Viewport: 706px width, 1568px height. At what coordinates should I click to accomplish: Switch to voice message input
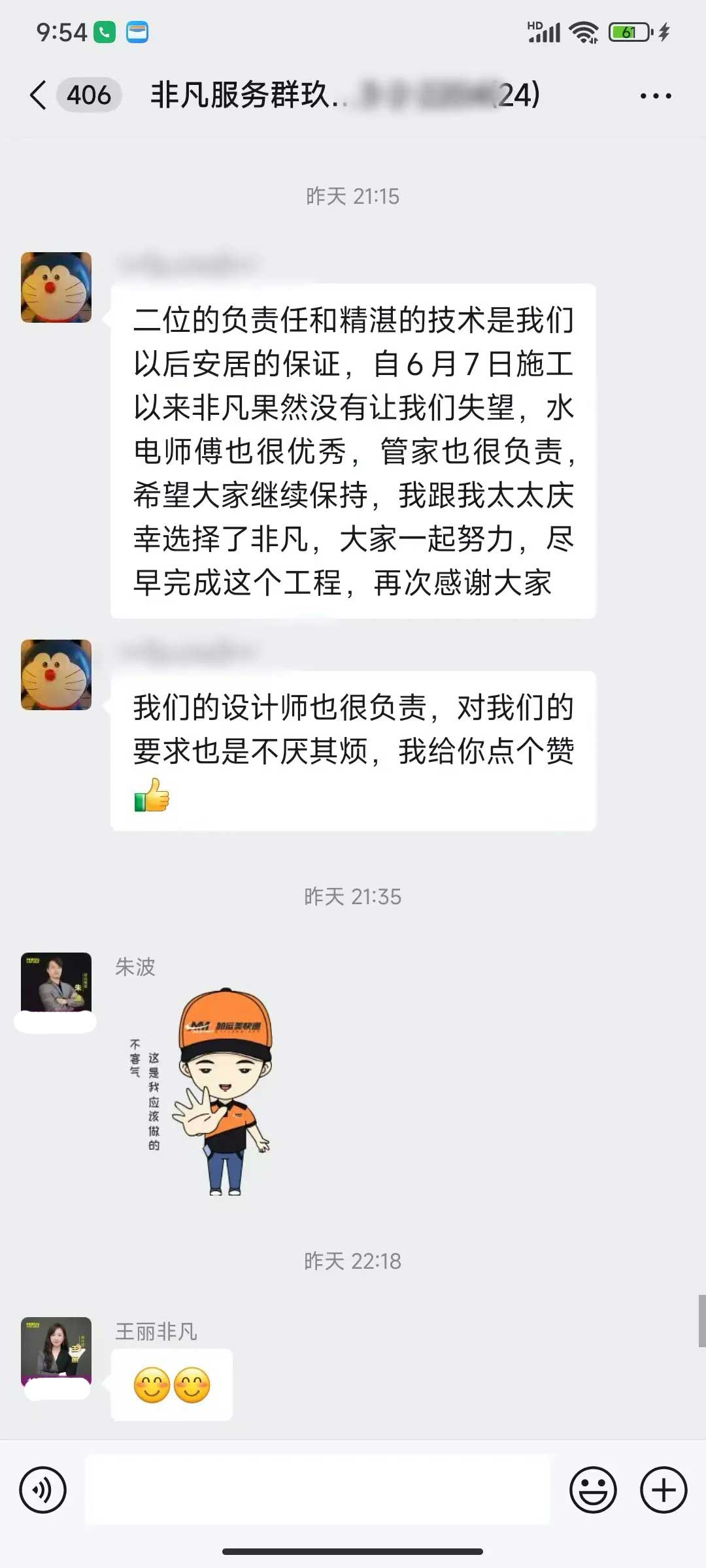[43, 1490]
